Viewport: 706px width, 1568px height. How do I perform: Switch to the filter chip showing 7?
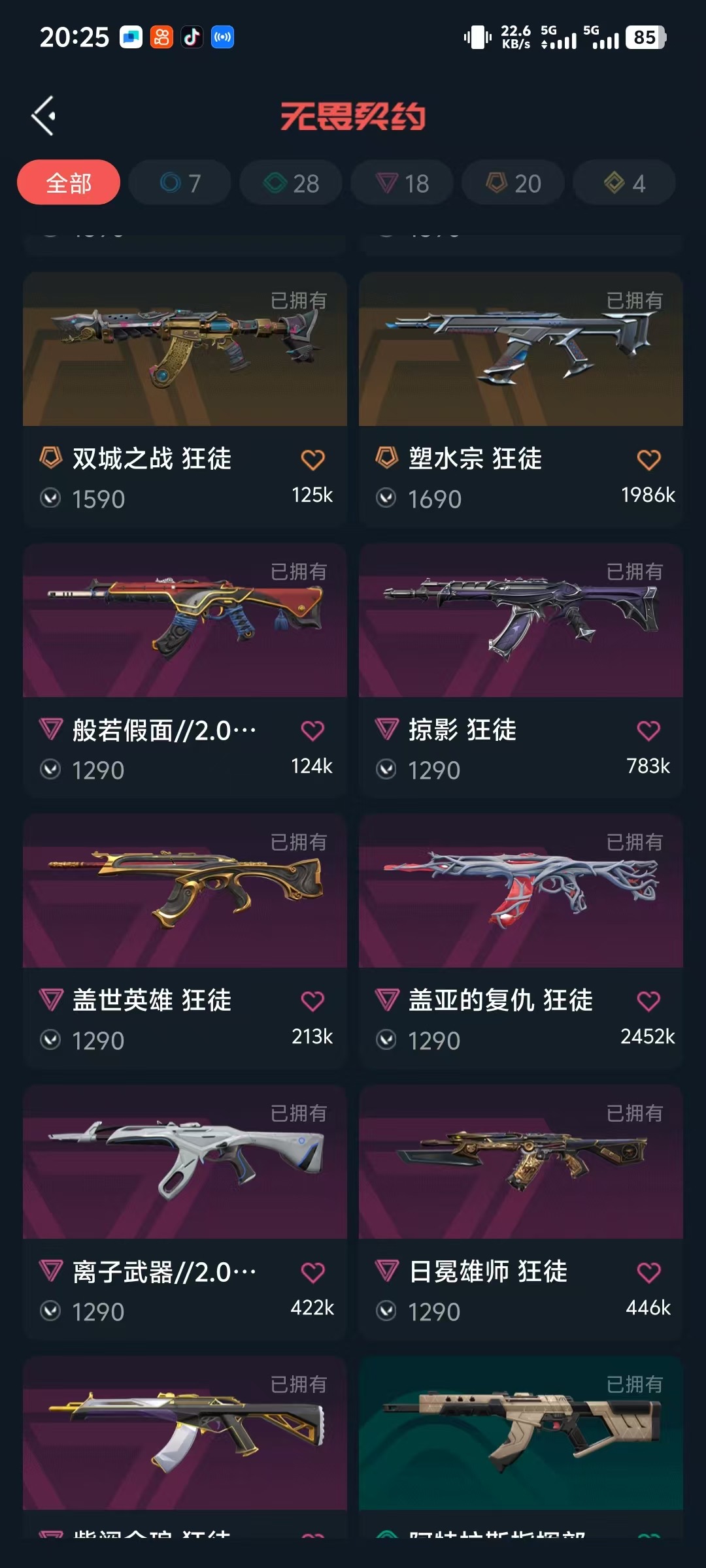[180, 183]
